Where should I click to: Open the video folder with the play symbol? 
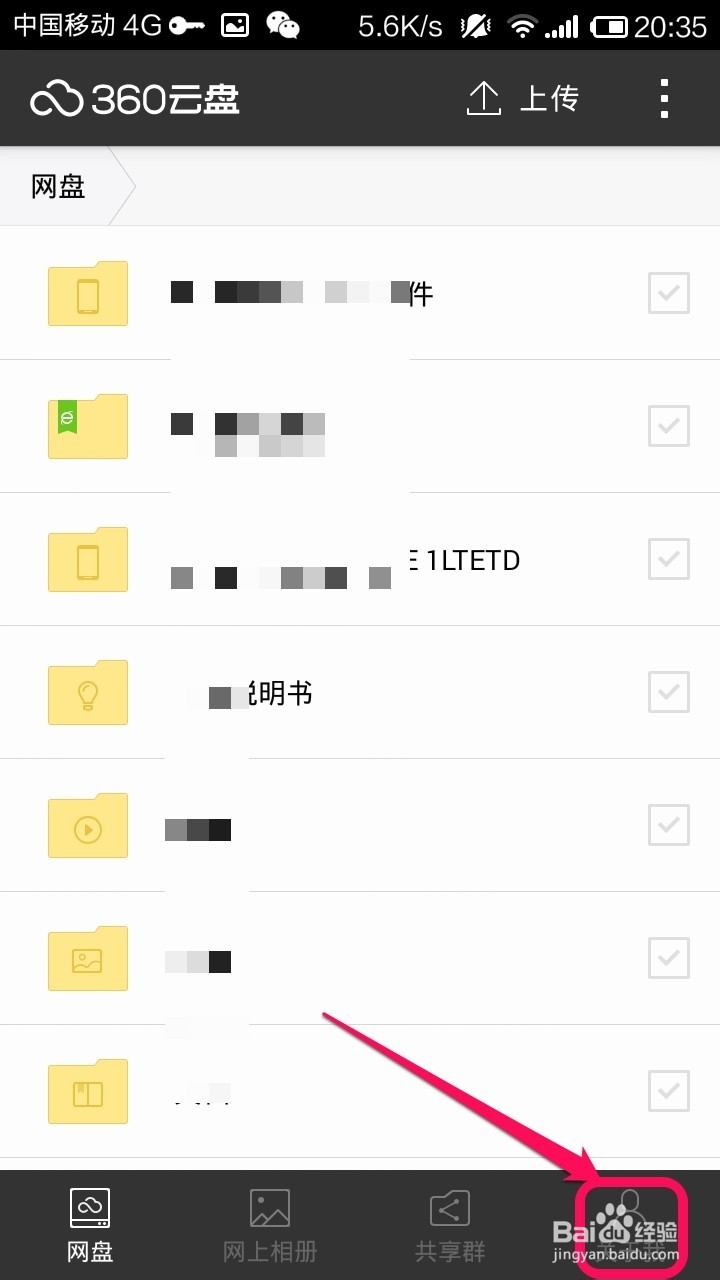(88, 825)
